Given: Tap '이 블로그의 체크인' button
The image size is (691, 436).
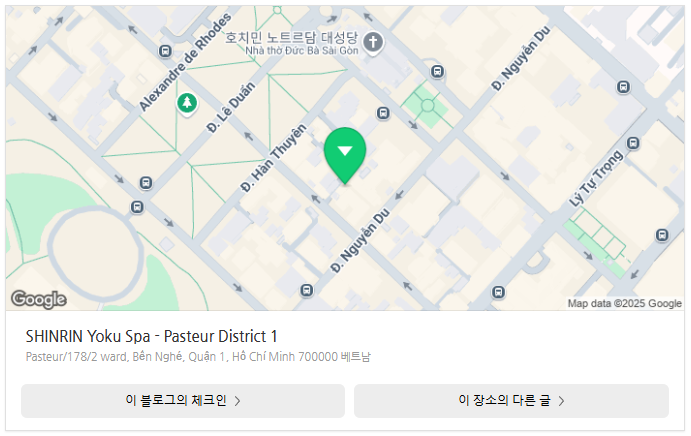Looking at the screenshot, I should (x=183, y=401).
